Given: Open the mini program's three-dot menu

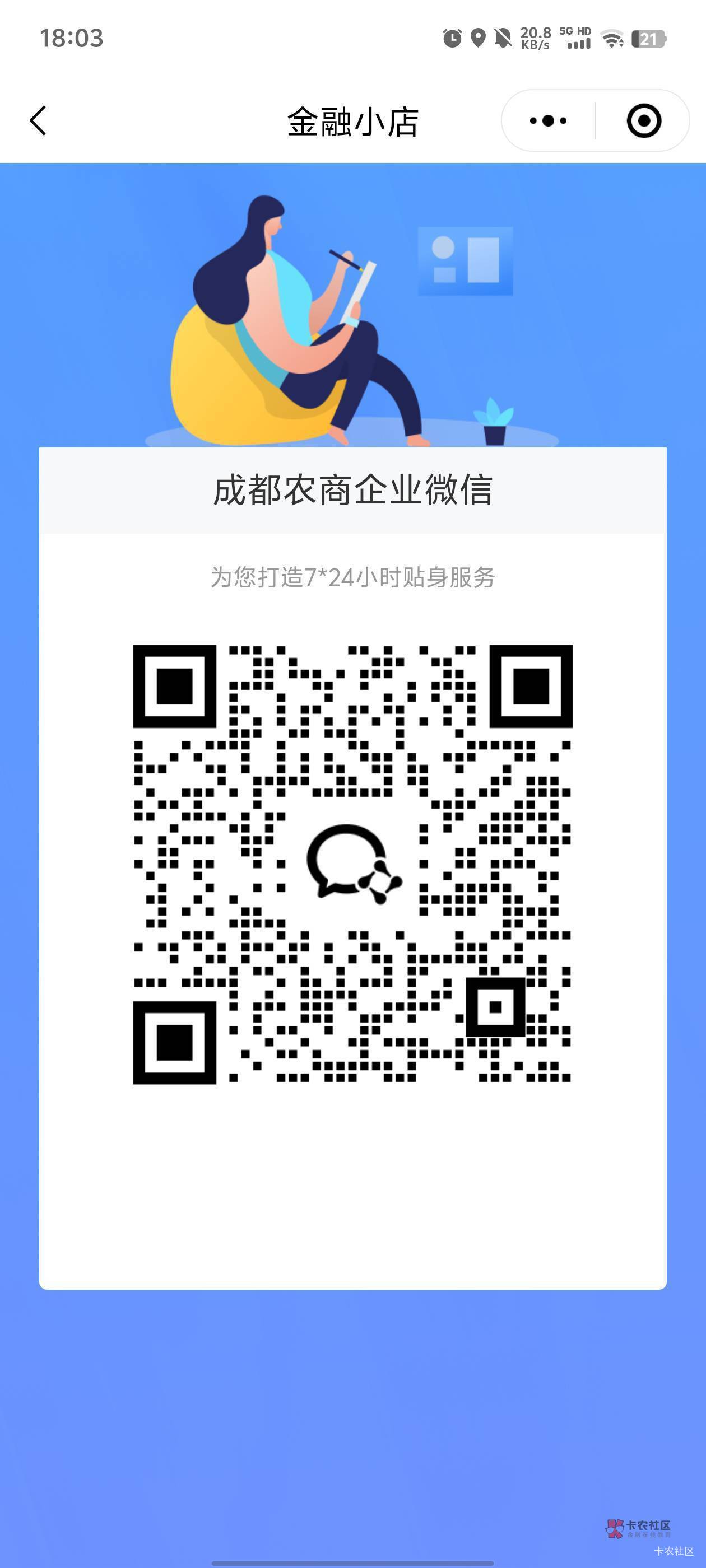Looking at the screenshot, I should (548, 120).
